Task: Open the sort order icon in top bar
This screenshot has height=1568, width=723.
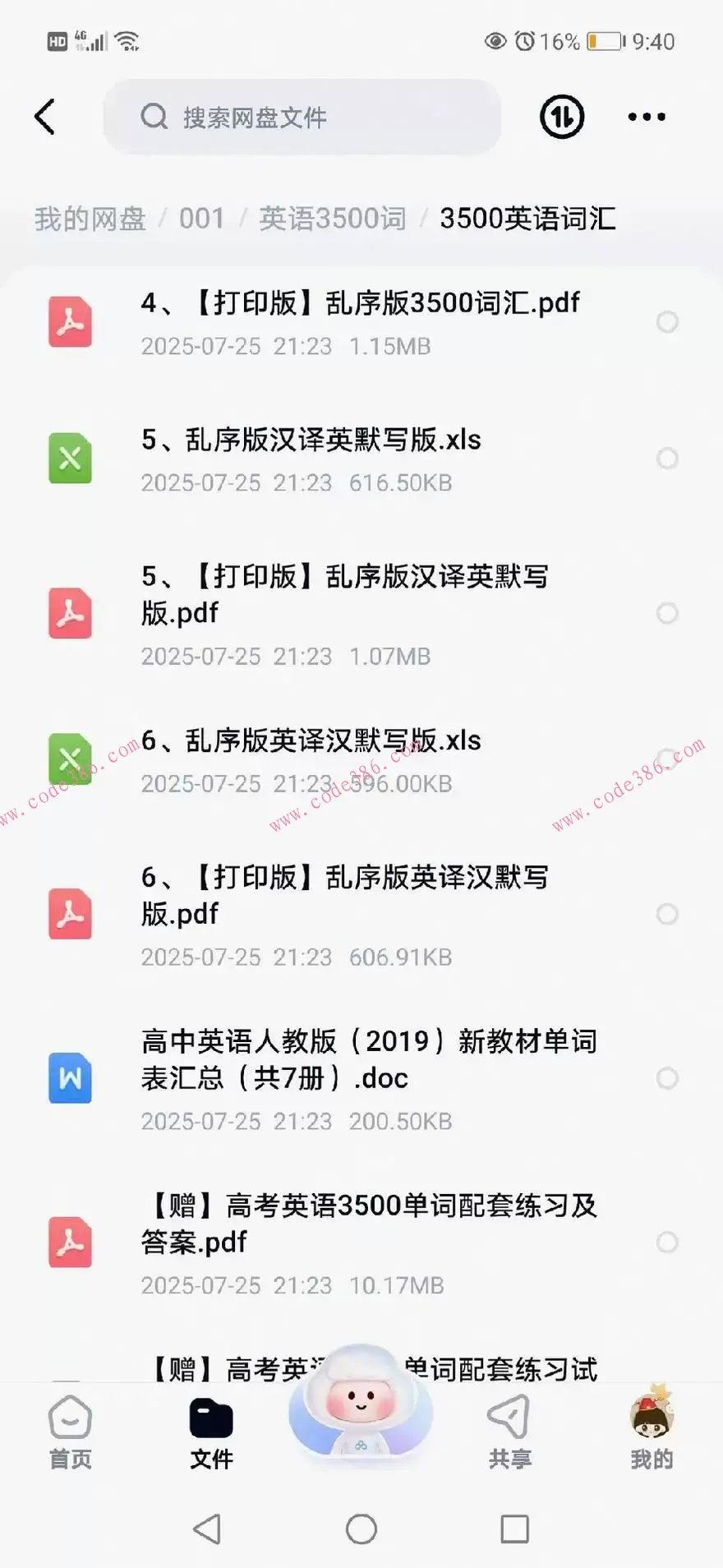Action: point(561,117)
